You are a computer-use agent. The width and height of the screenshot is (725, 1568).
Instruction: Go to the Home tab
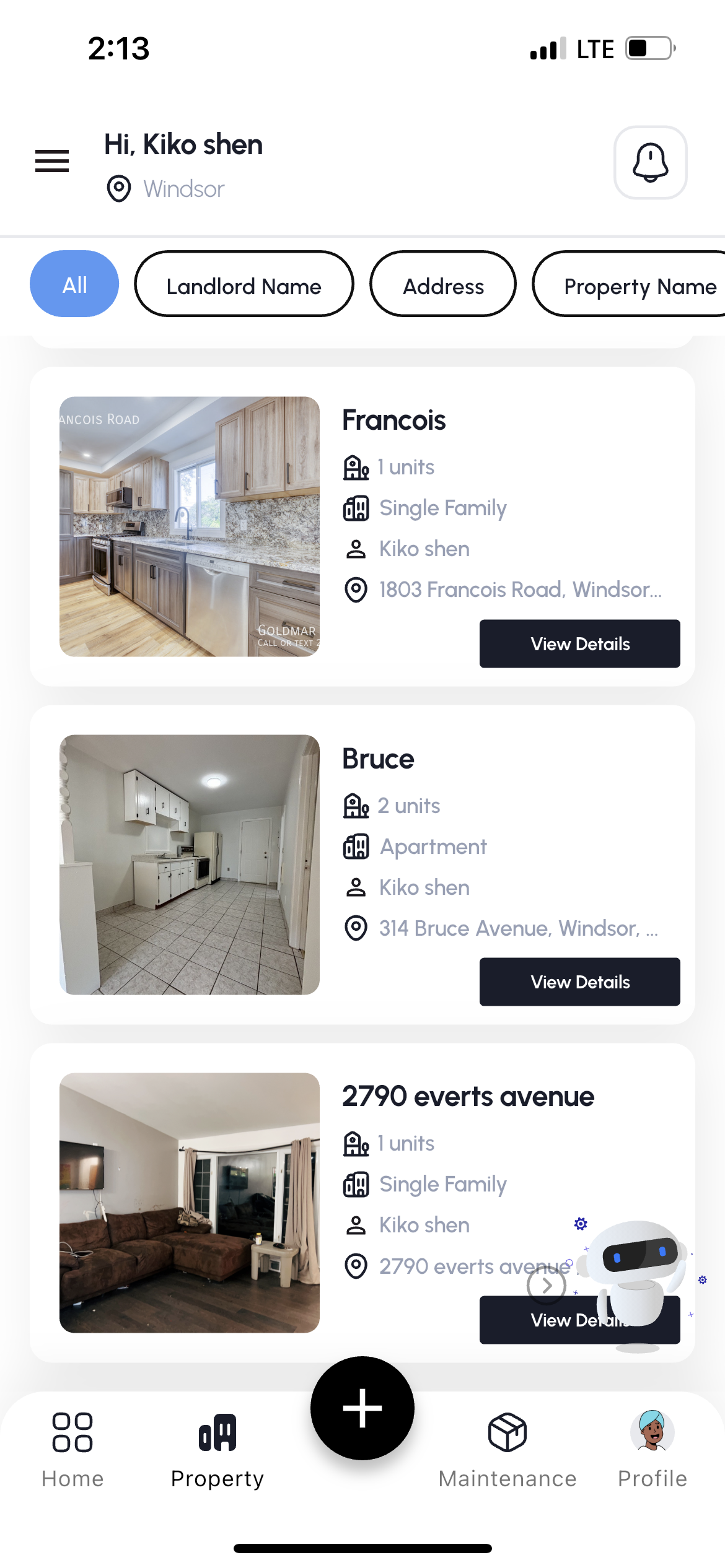point(72,1449)
